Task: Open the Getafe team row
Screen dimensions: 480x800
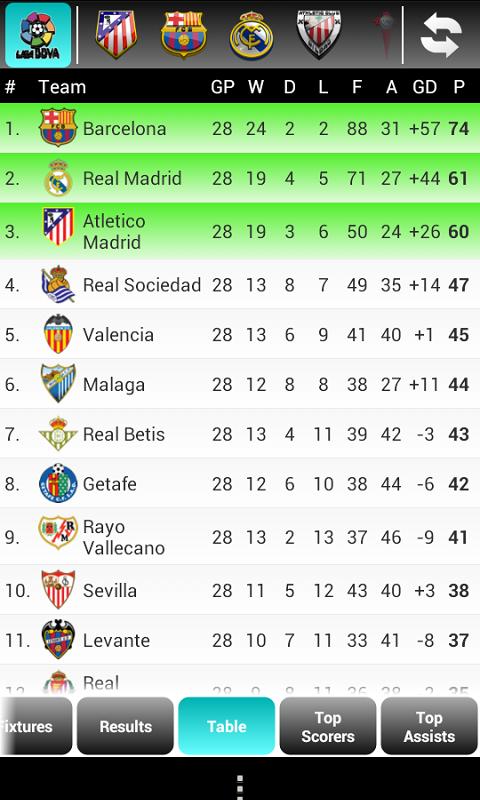Action: point(240,483)
